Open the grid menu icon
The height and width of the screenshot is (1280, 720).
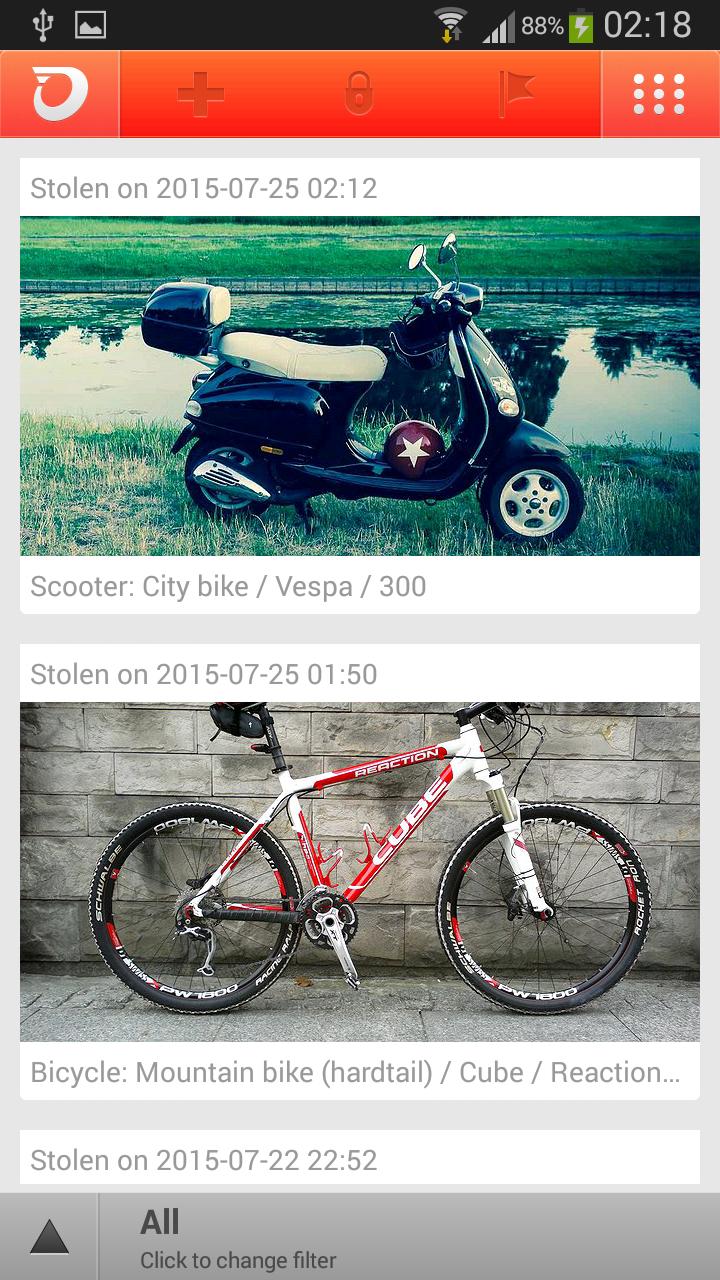point(660,94)
